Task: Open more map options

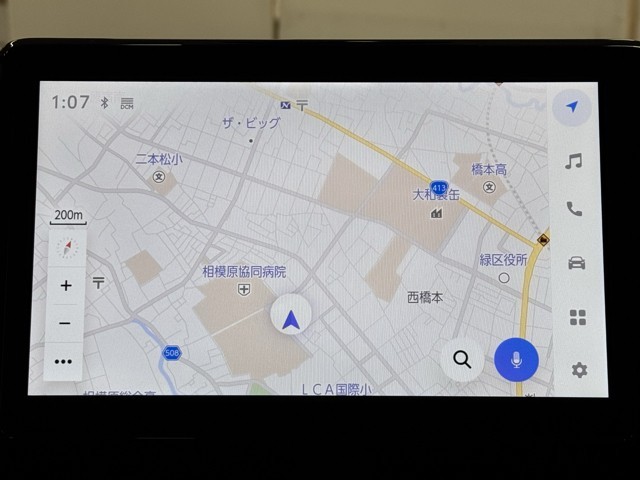Action: (x=65, y=361)
